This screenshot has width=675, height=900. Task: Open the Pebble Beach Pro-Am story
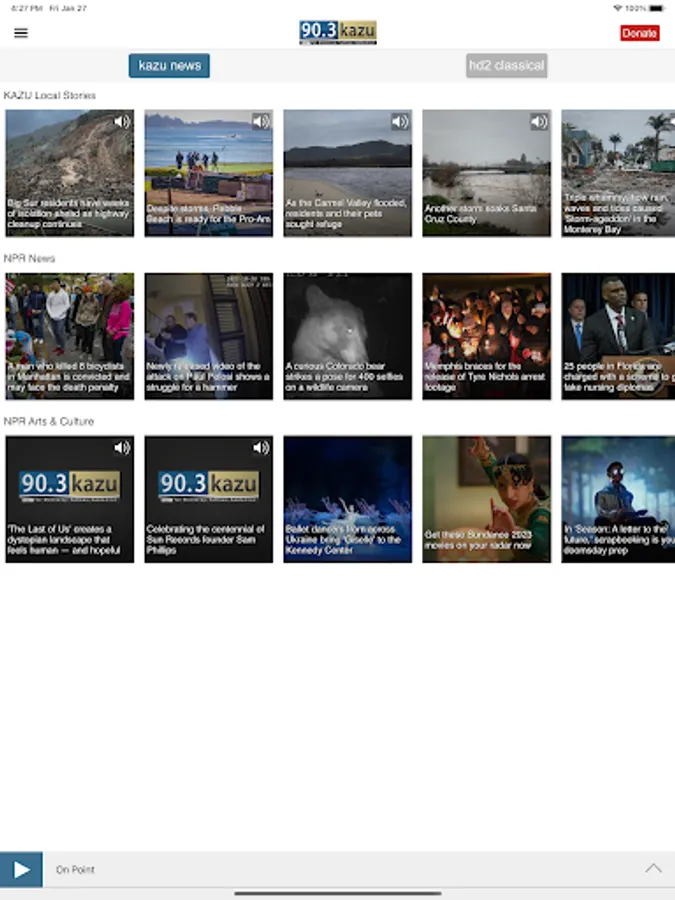tap(208, 173)
